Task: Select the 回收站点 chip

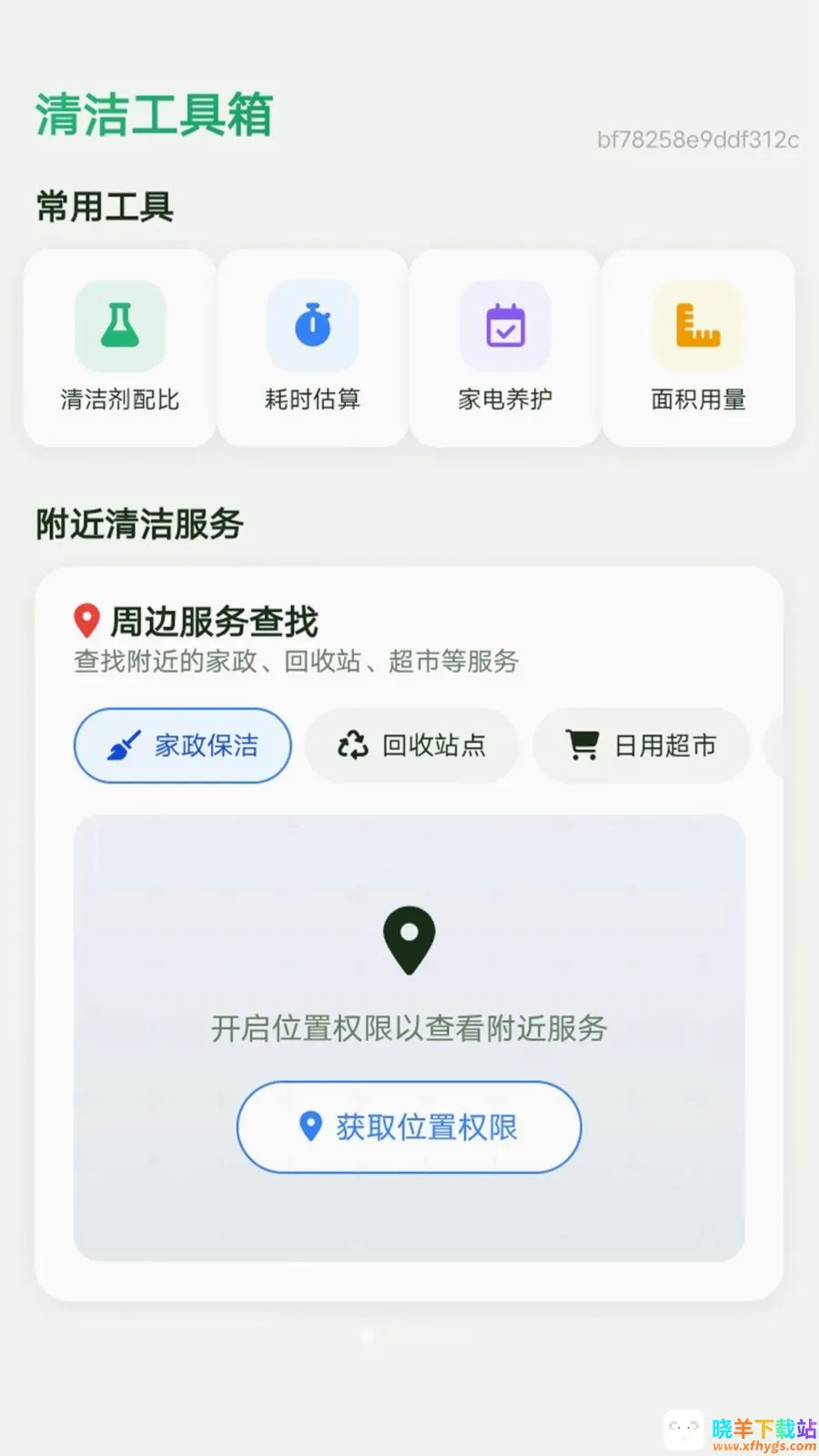Action: coord(412,745)
